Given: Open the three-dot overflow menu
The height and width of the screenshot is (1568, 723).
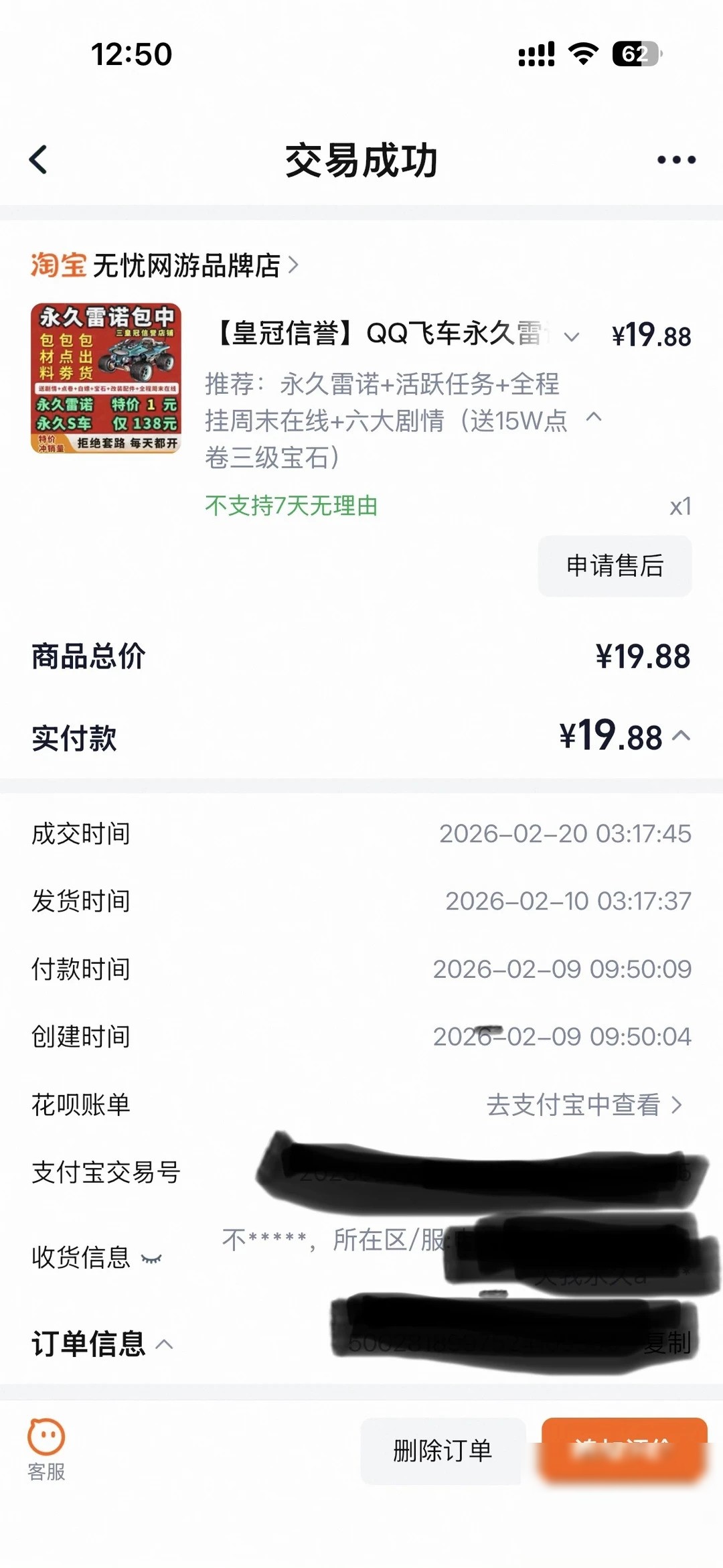Looking at the screenshot, I should pos(676,159).
